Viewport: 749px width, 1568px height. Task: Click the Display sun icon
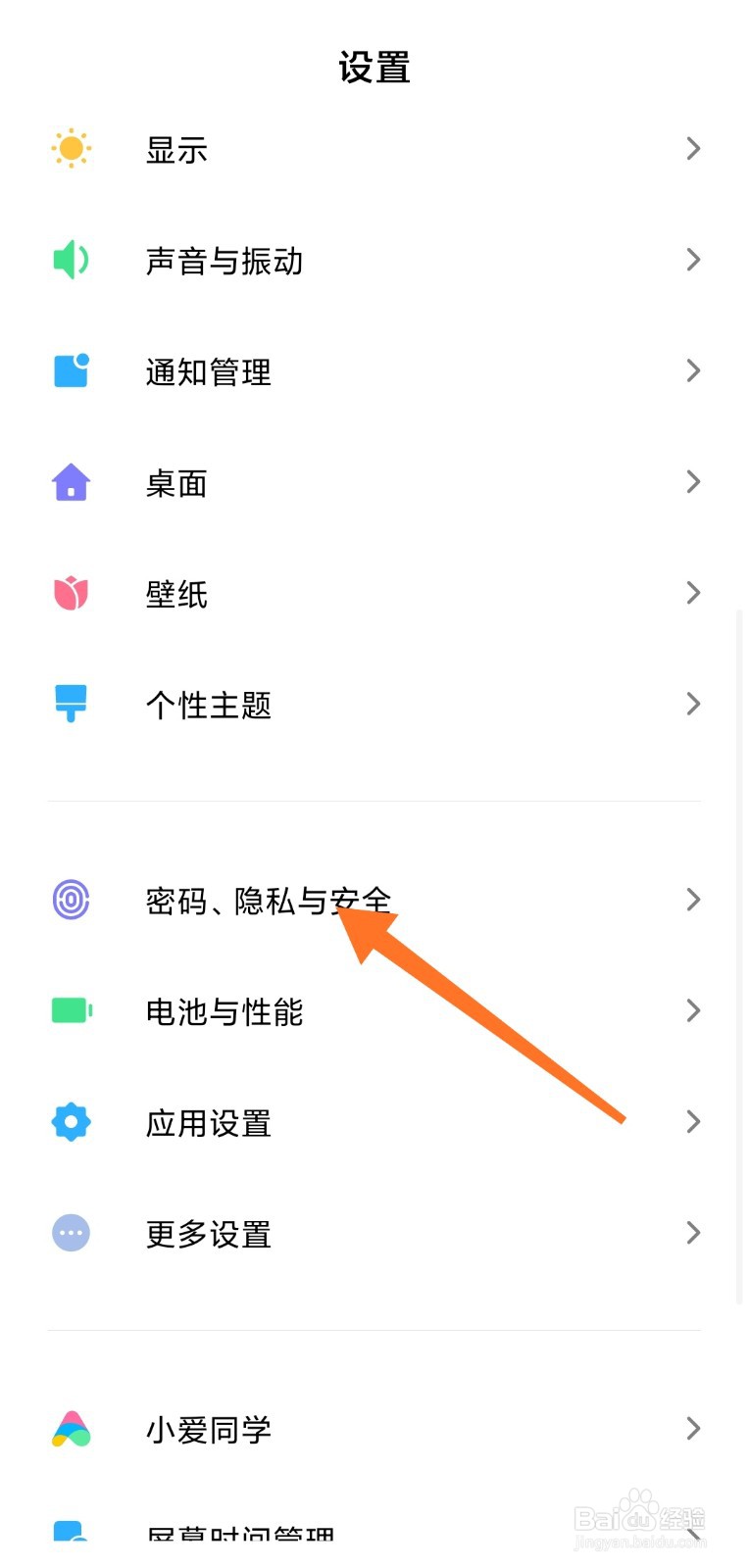point(70,148)
